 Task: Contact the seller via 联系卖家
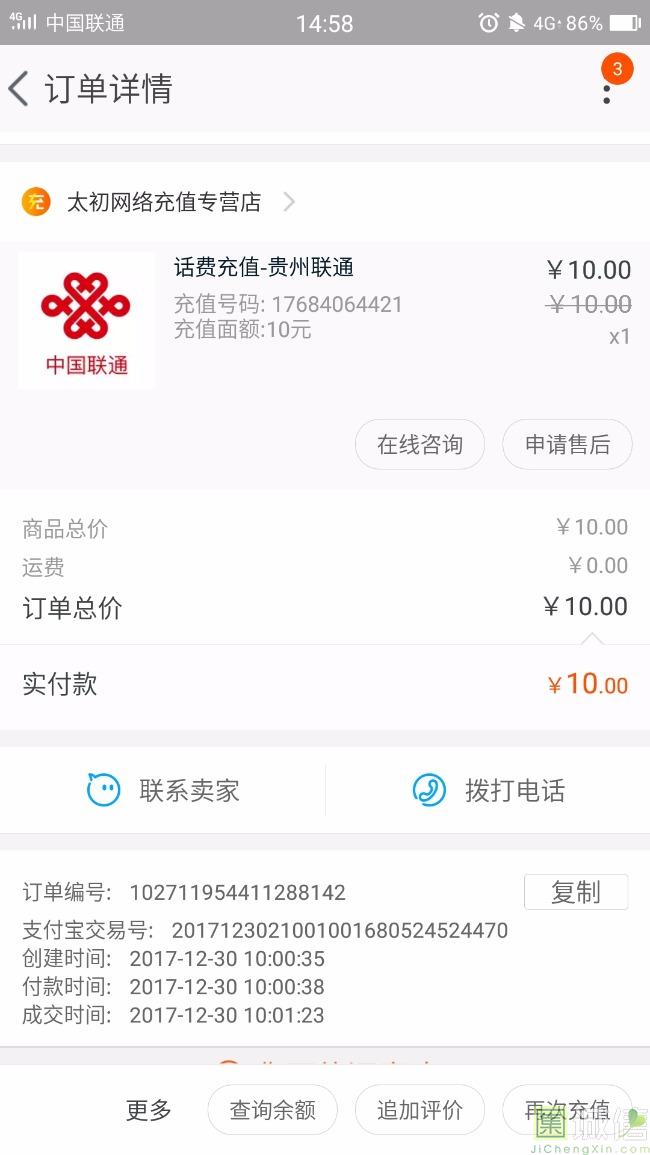pyautogui.click(x=164, y=790)
